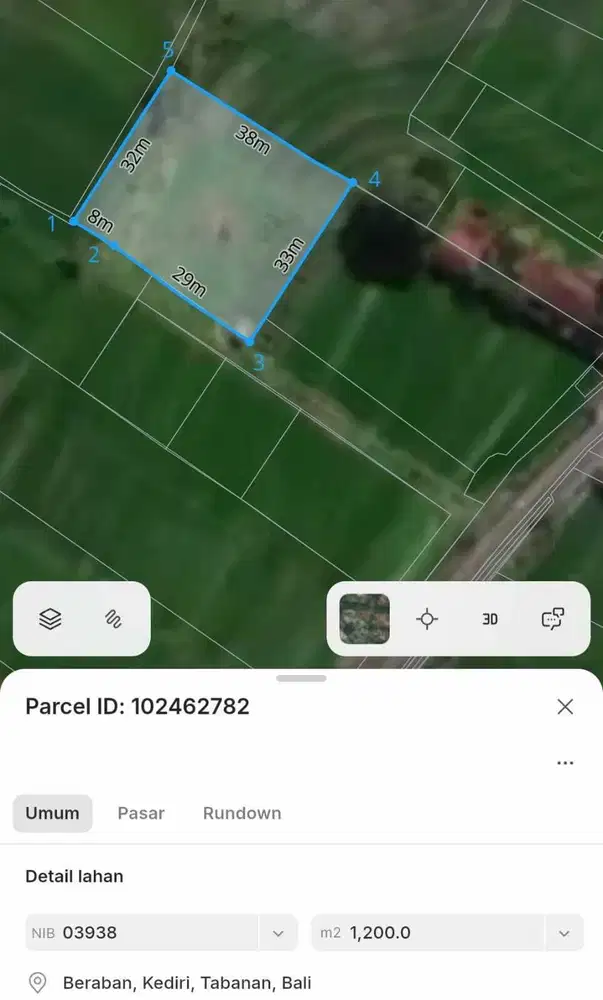Enable the 3D view

[x=490, y=619]
